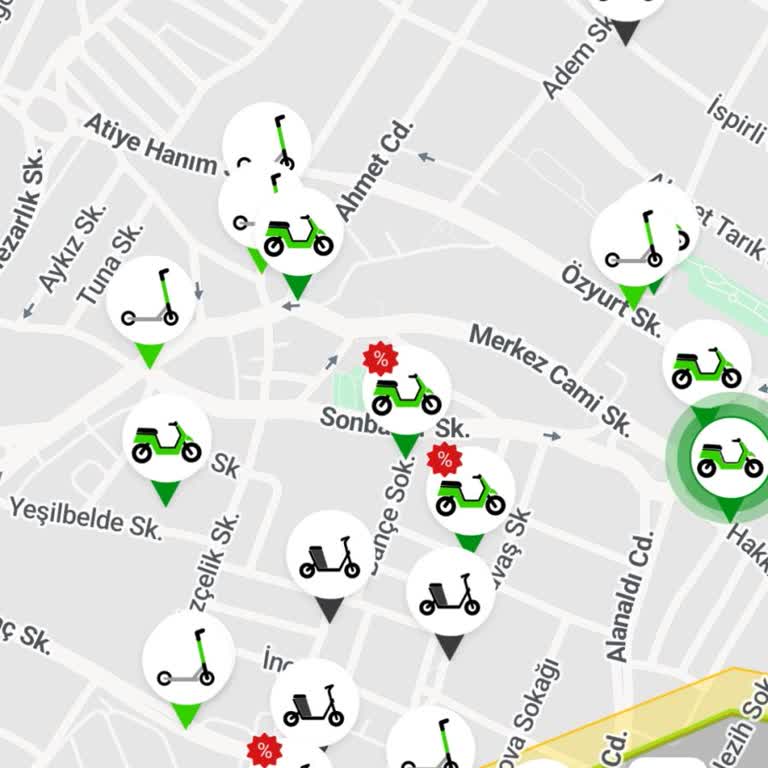Select the green moped right of Merkez Cami Sk.

click(x=706, y=366)
